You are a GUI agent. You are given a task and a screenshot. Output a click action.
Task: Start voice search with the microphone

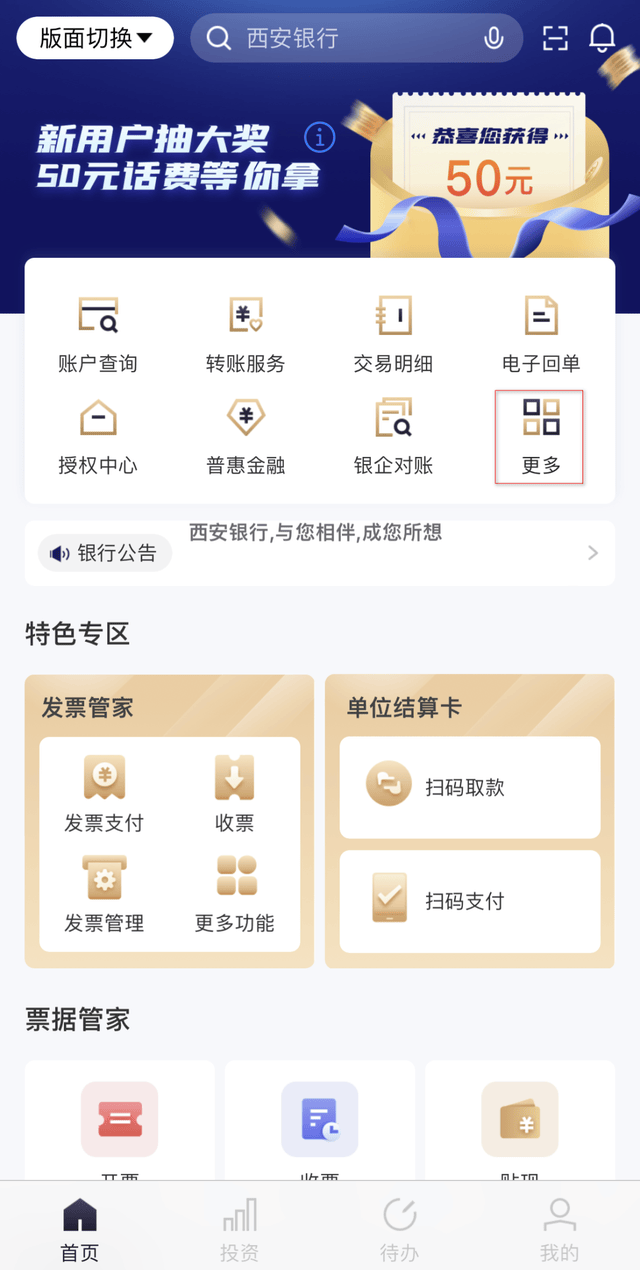click(493, 38)
